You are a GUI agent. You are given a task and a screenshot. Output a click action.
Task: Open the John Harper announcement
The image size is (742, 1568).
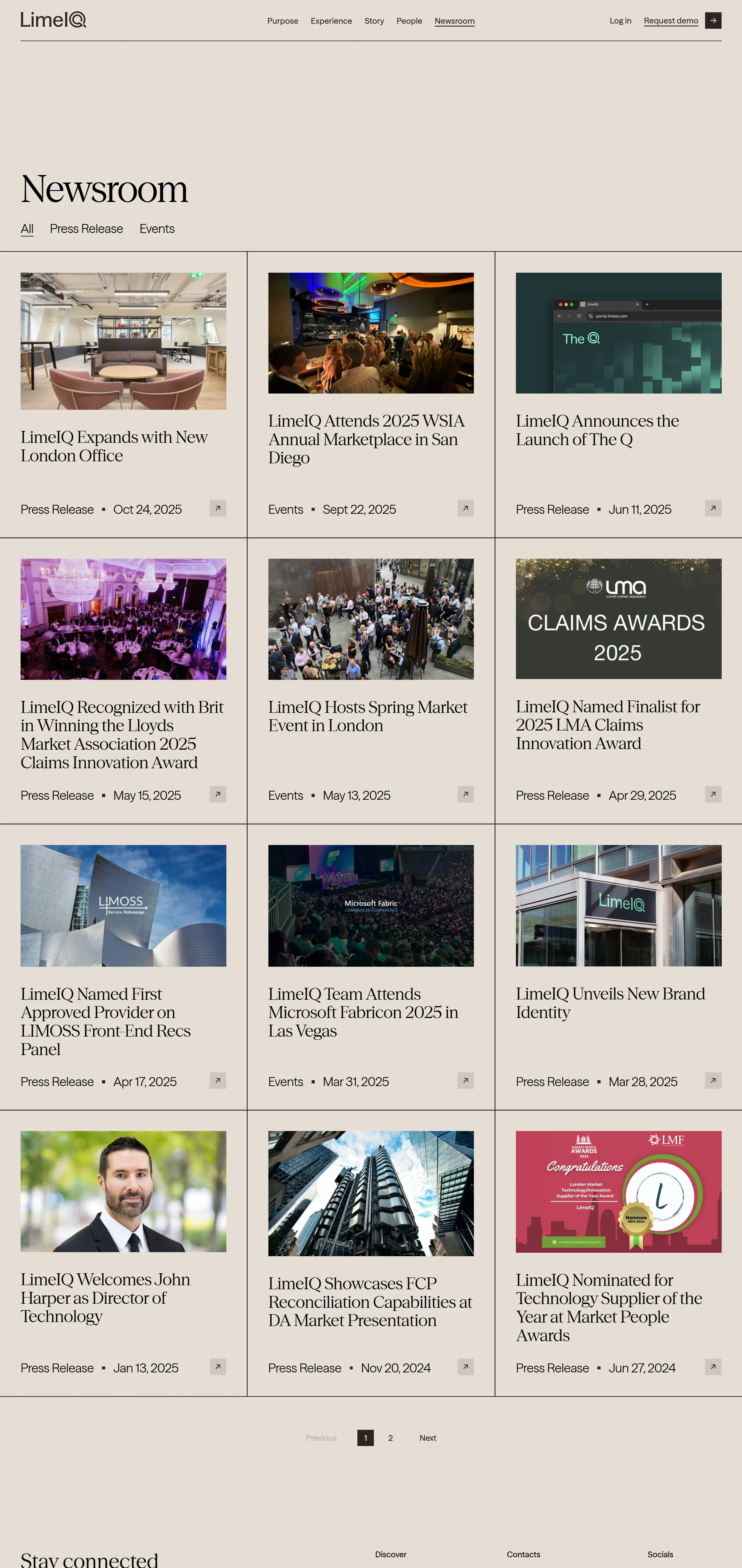(105, 1297)
